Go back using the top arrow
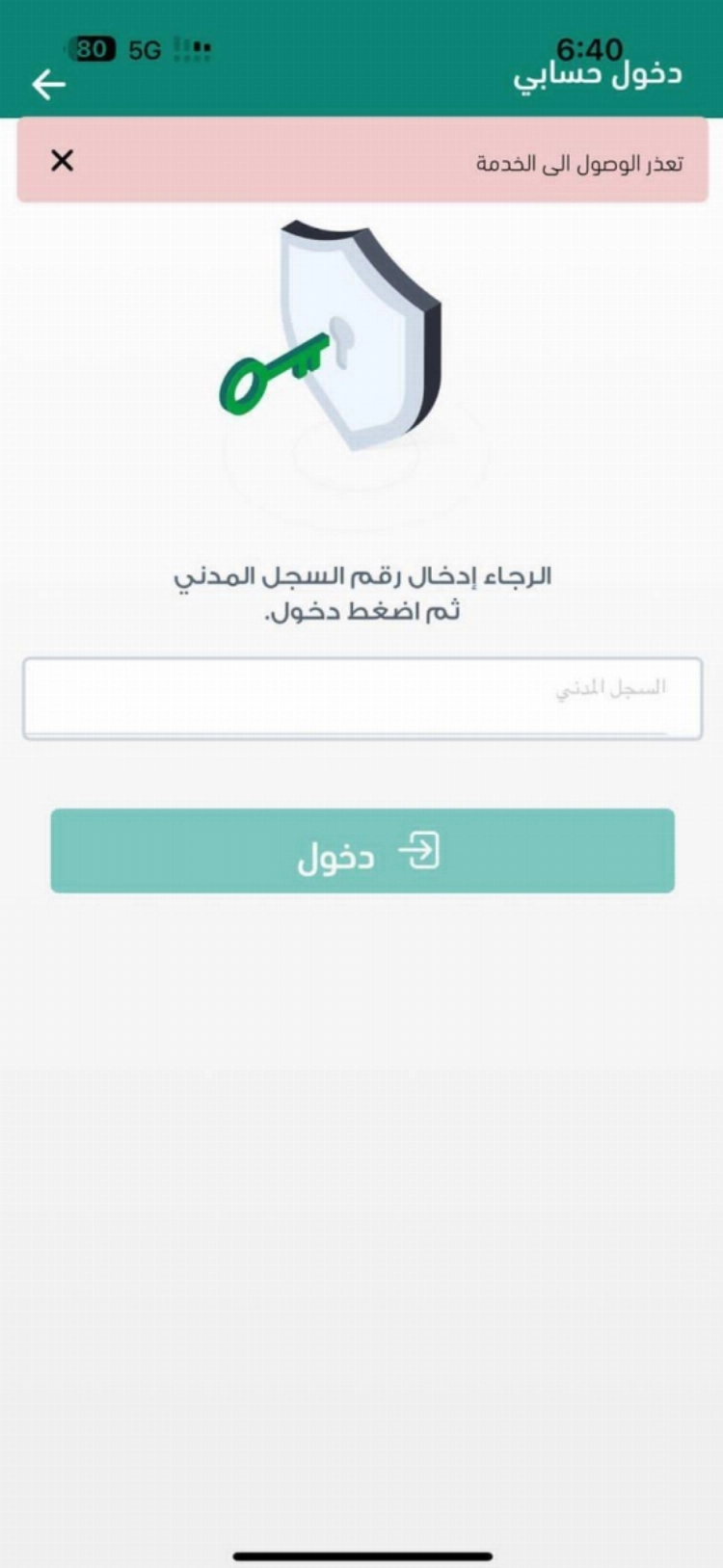This screenshot has width=723, height=1568. click(48, 85)
